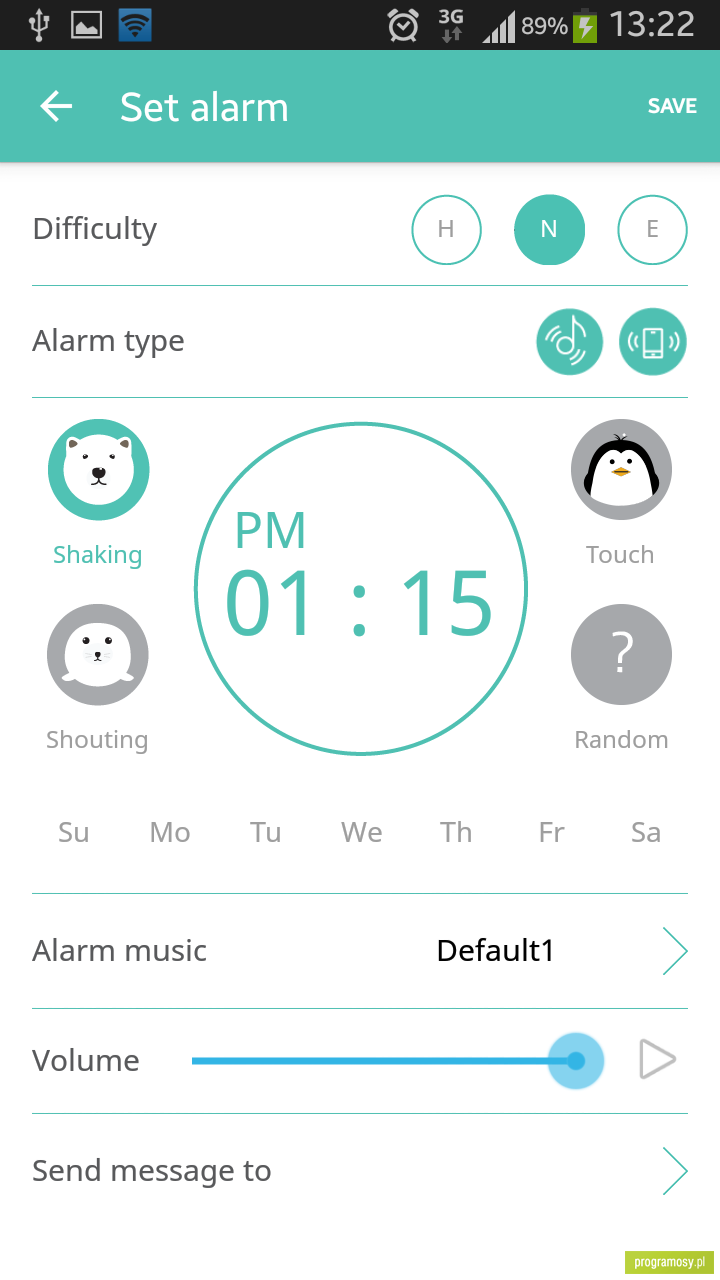Enable alarm on Sa
Image resolution: width=720 pixels, height=1280 pixels.
pos(646,832)
